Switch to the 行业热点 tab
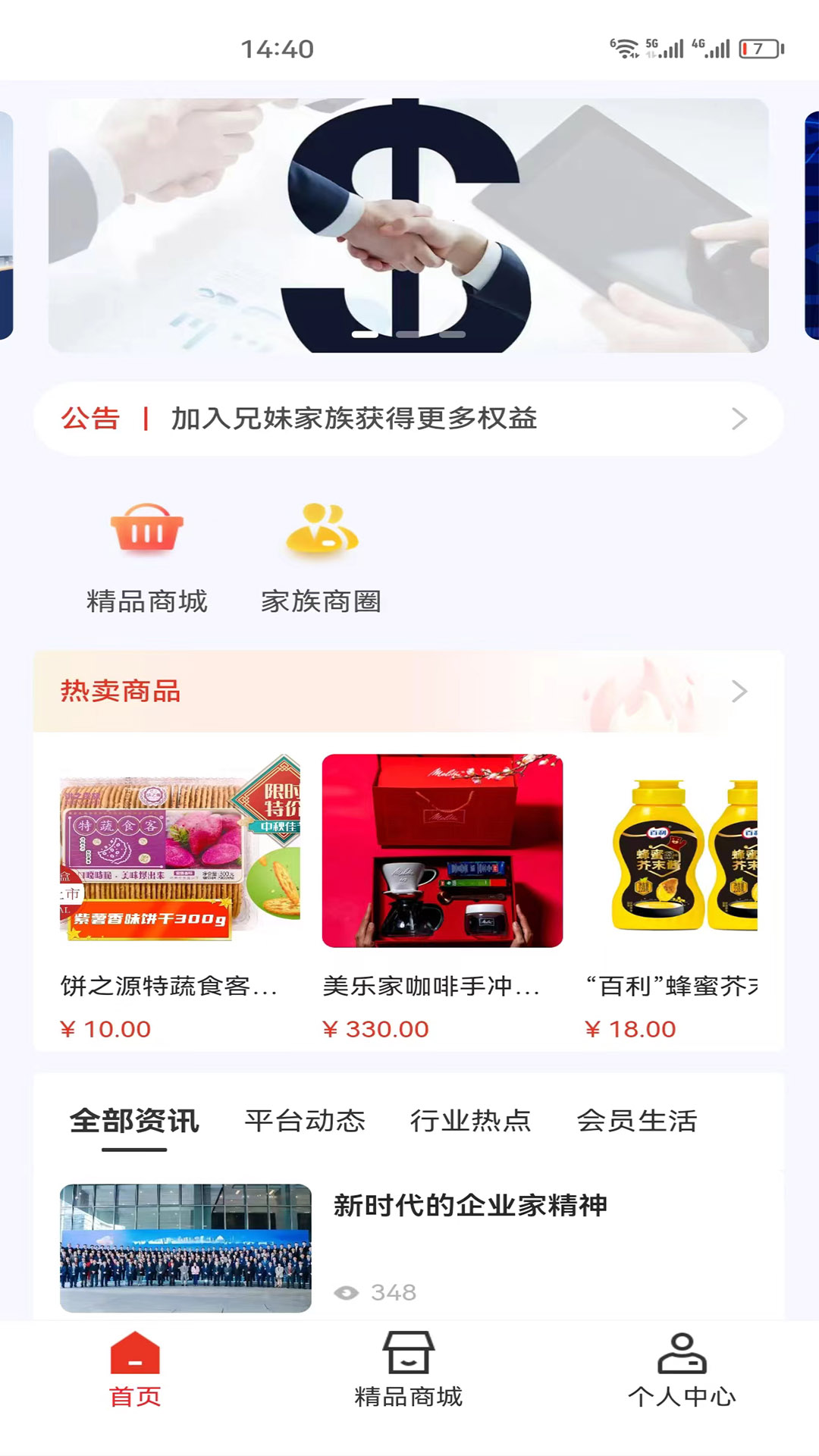 (471, 1121)
